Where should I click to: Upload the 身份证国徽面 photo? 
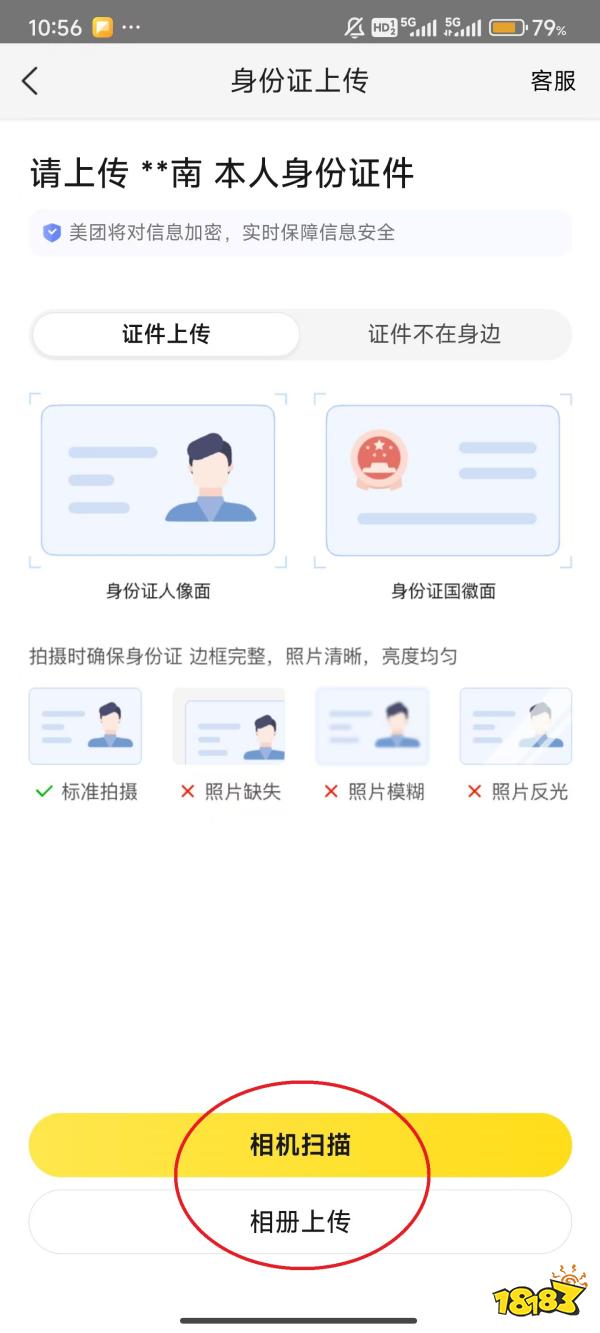click(443, 480)
